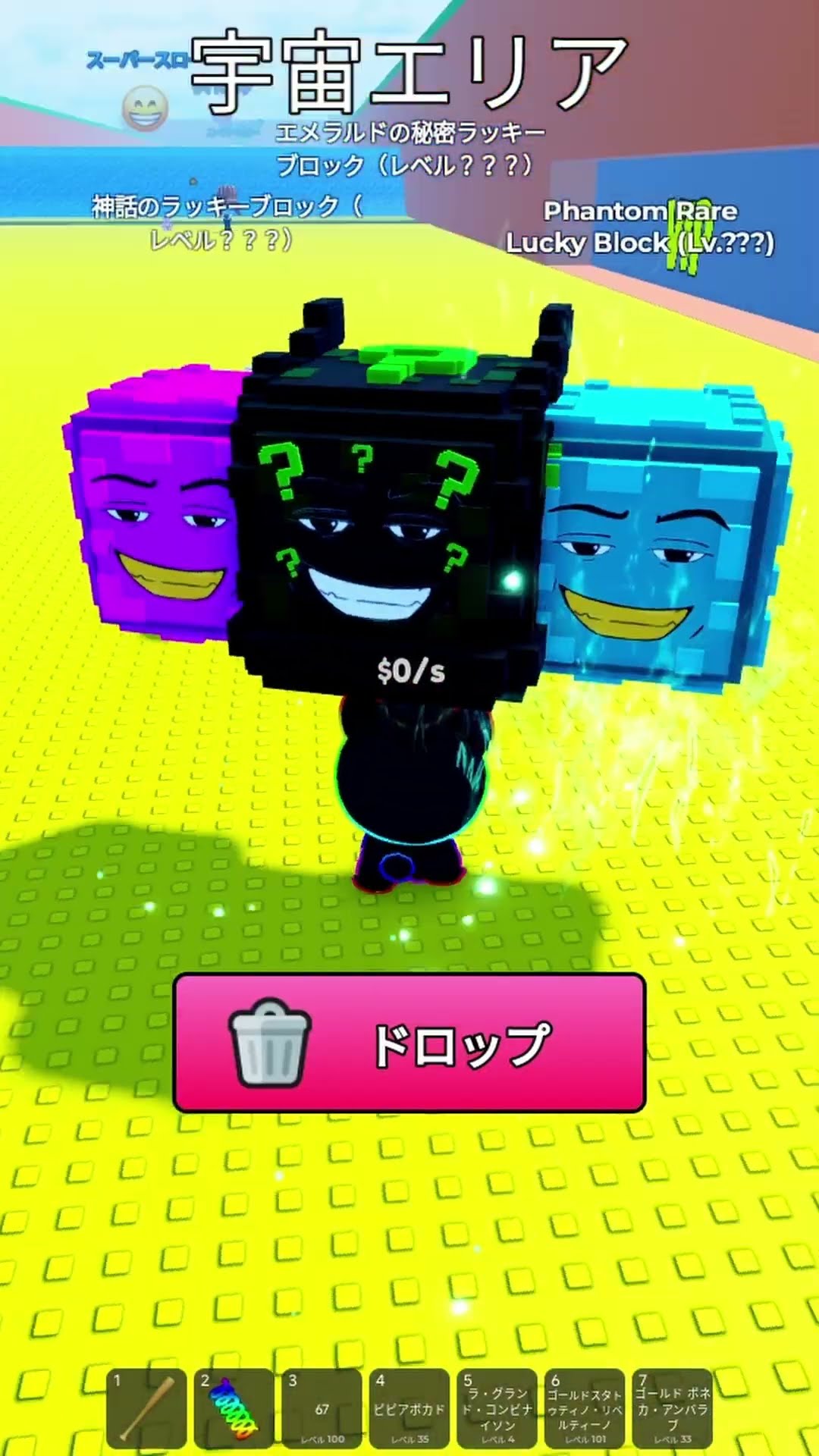Equip ゴールドスタト ゥティノ in slot 6

(585, 1408)
